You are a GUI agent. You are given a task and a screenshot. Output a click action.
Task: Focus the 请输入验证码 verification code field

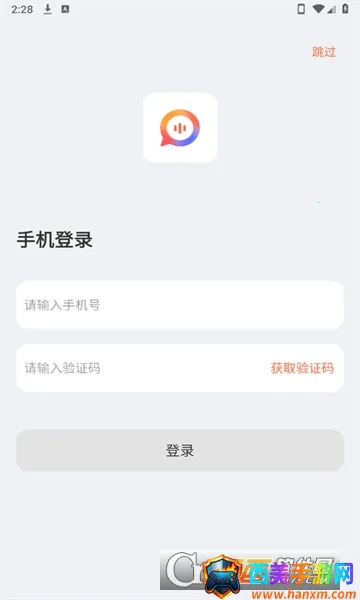(x=143, y=368)
